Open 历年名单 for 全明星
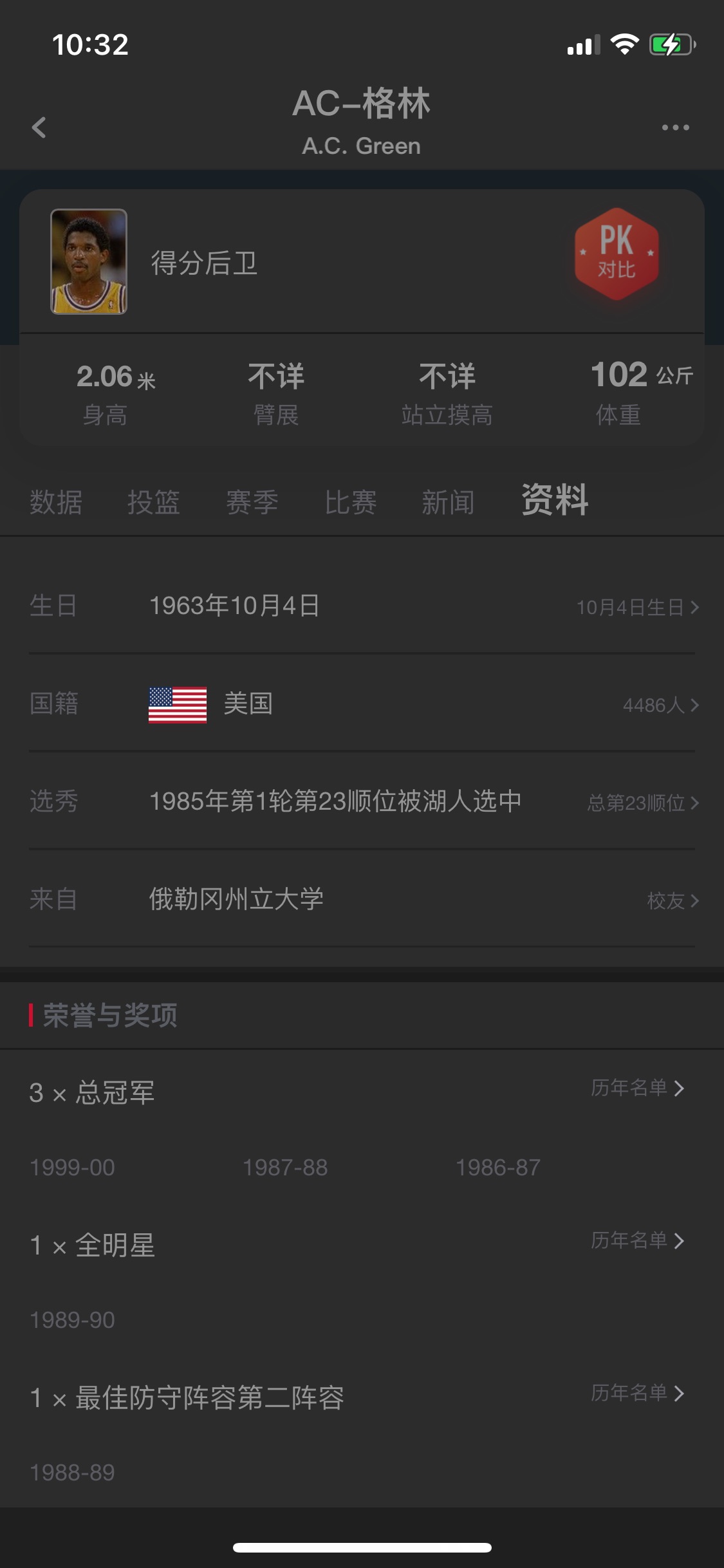Screen dimensions: 724x1568 [x=638, y=1240]
